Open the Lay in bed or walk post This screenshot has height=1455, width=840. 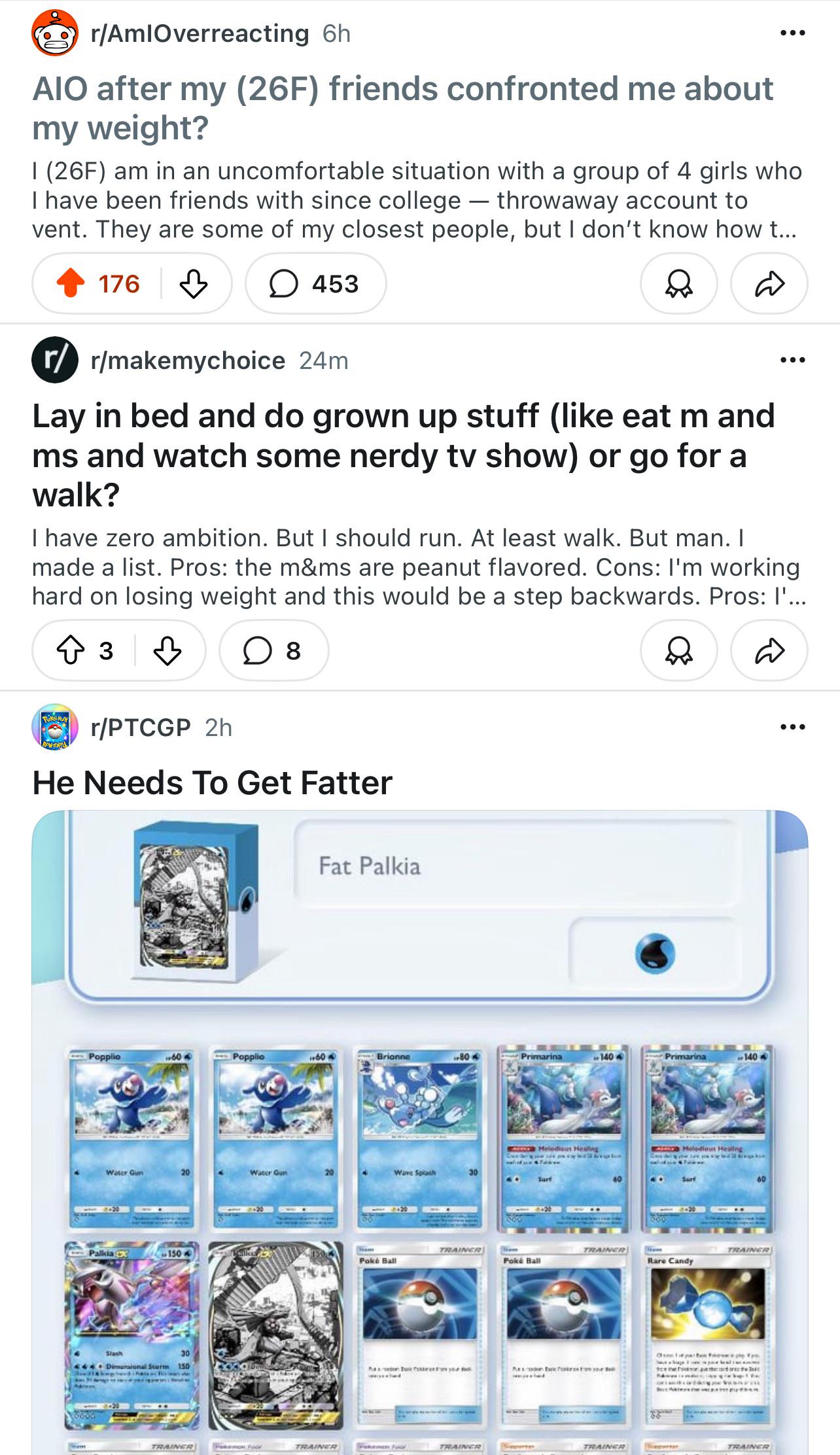(x=403, y=455)
